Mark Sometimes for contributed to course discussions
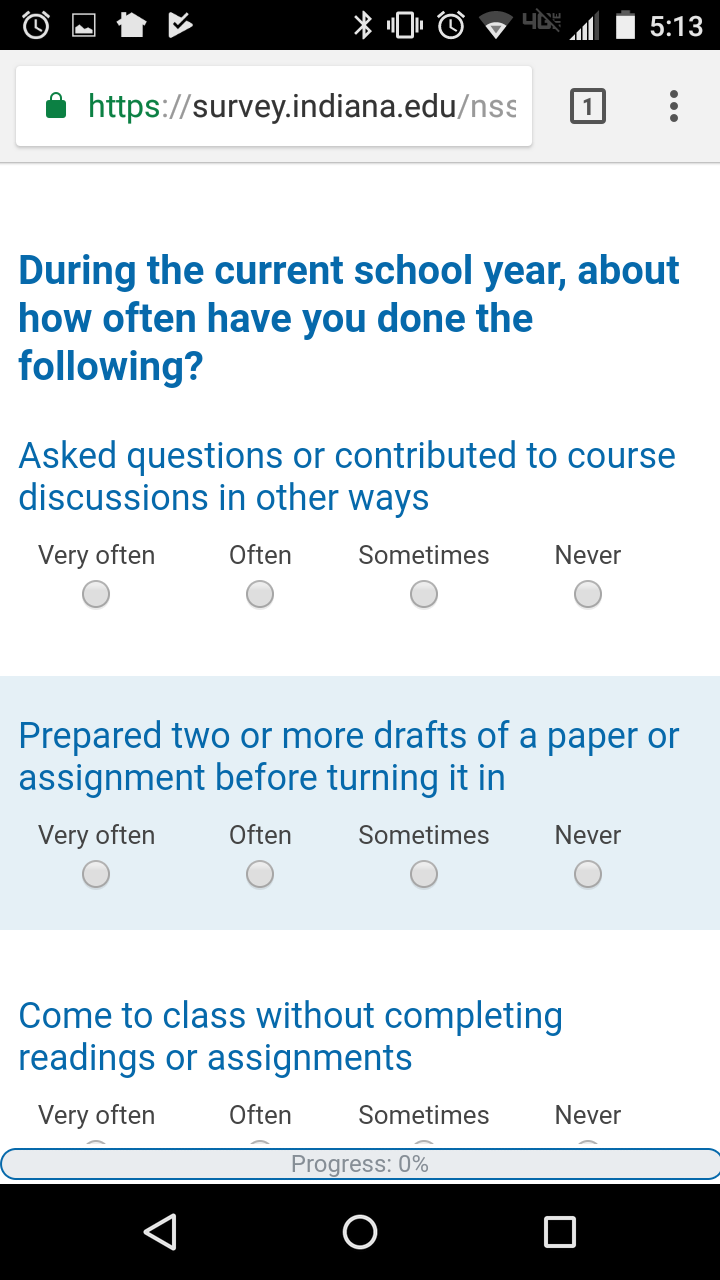Screen dimensions: 720x1280 point(424,595)
